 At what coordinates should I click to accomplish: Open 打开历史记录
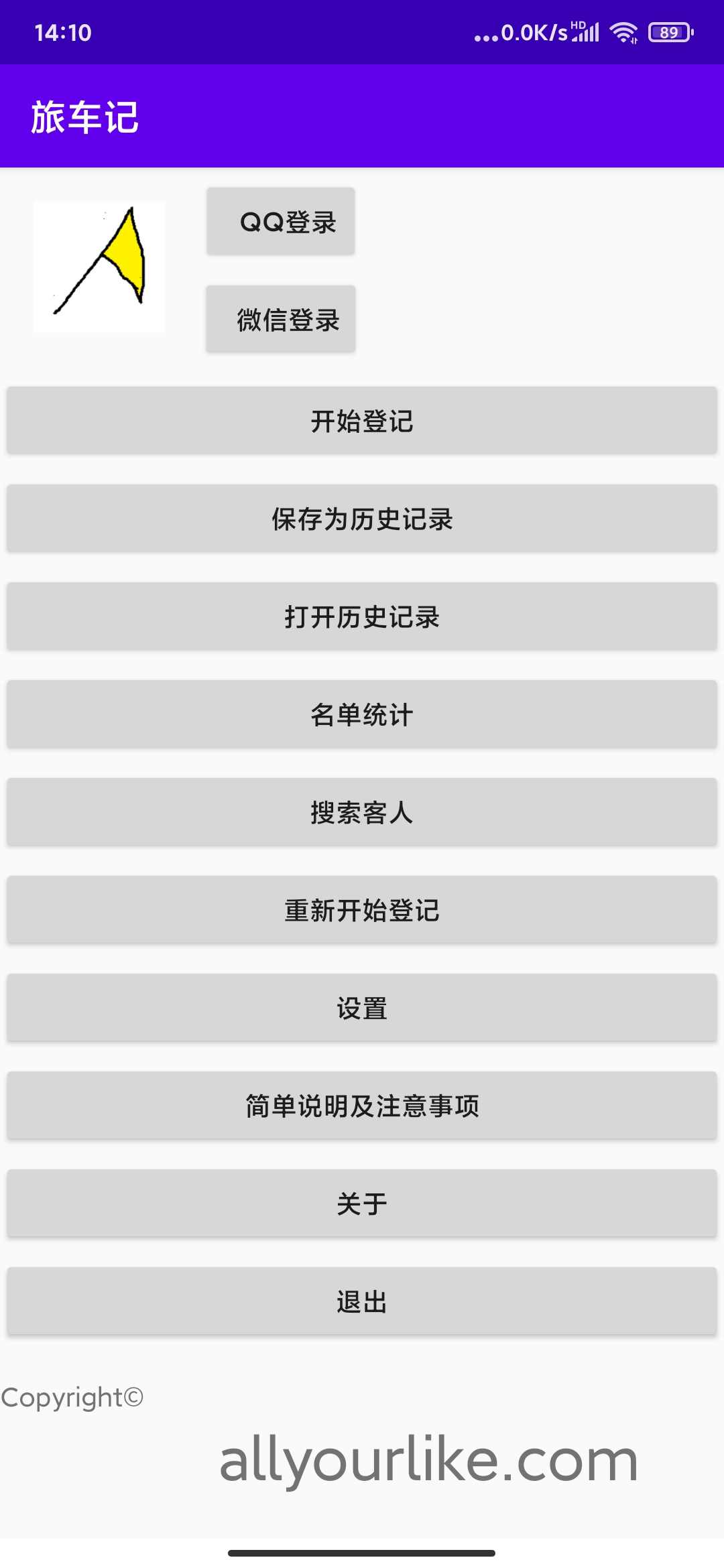pyautogui.click(x=362, y=616)
